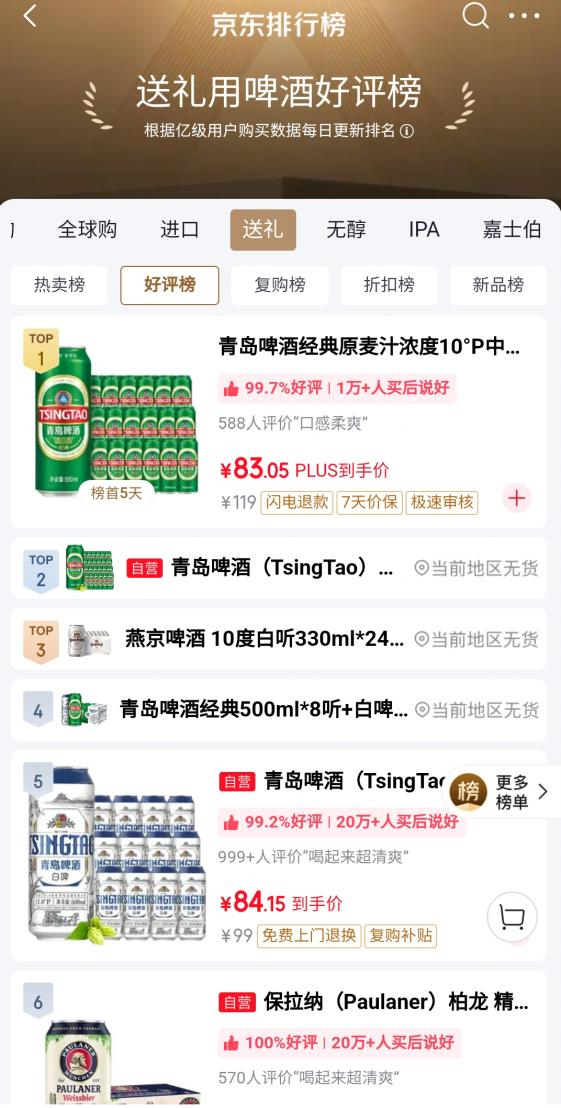
Task: Switch to the 热卖榜 ranking
Action: pos(59,285)
